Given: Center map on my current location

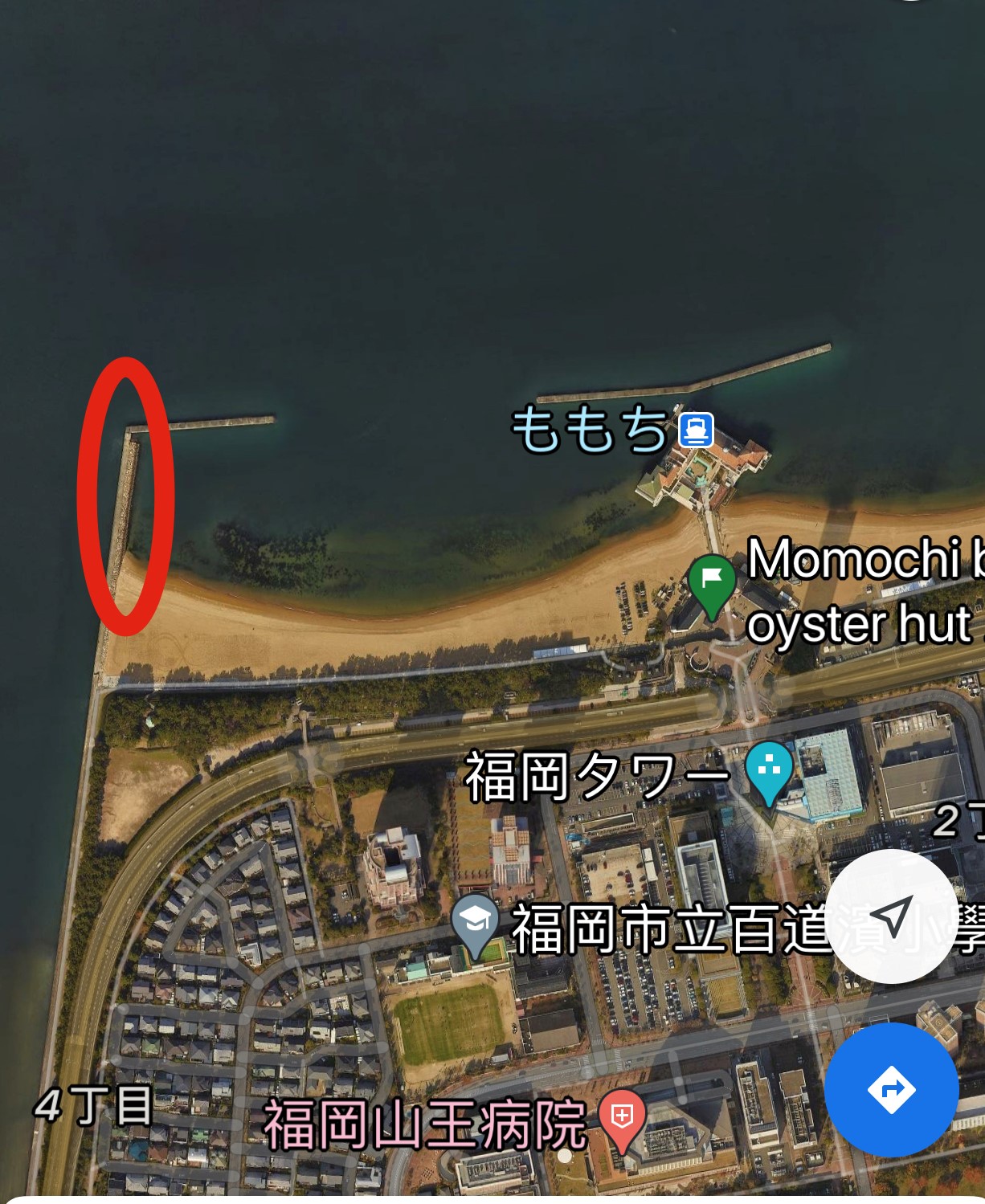Looking at the screenshot, I should (x=892, y=916).
